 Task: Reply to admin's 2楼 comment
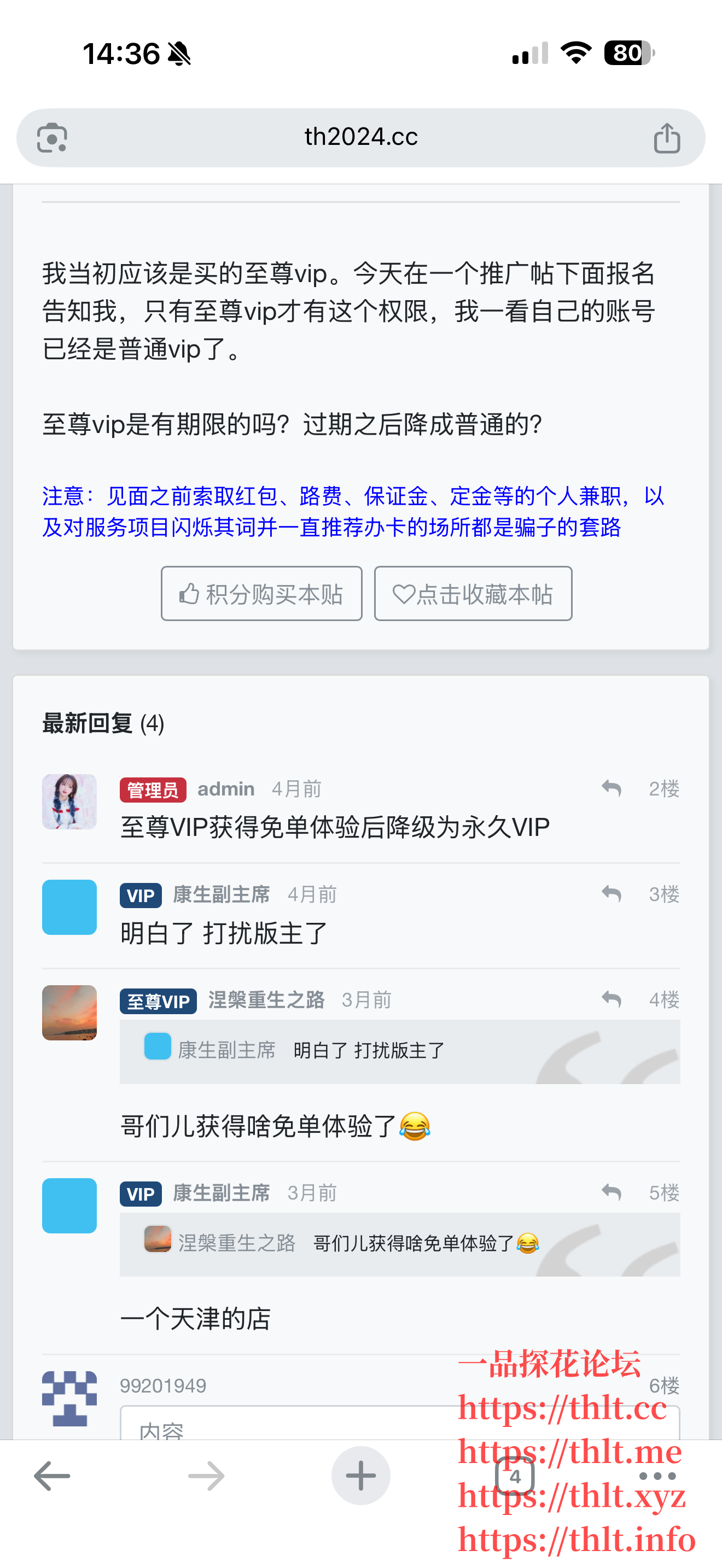[611, 788]
